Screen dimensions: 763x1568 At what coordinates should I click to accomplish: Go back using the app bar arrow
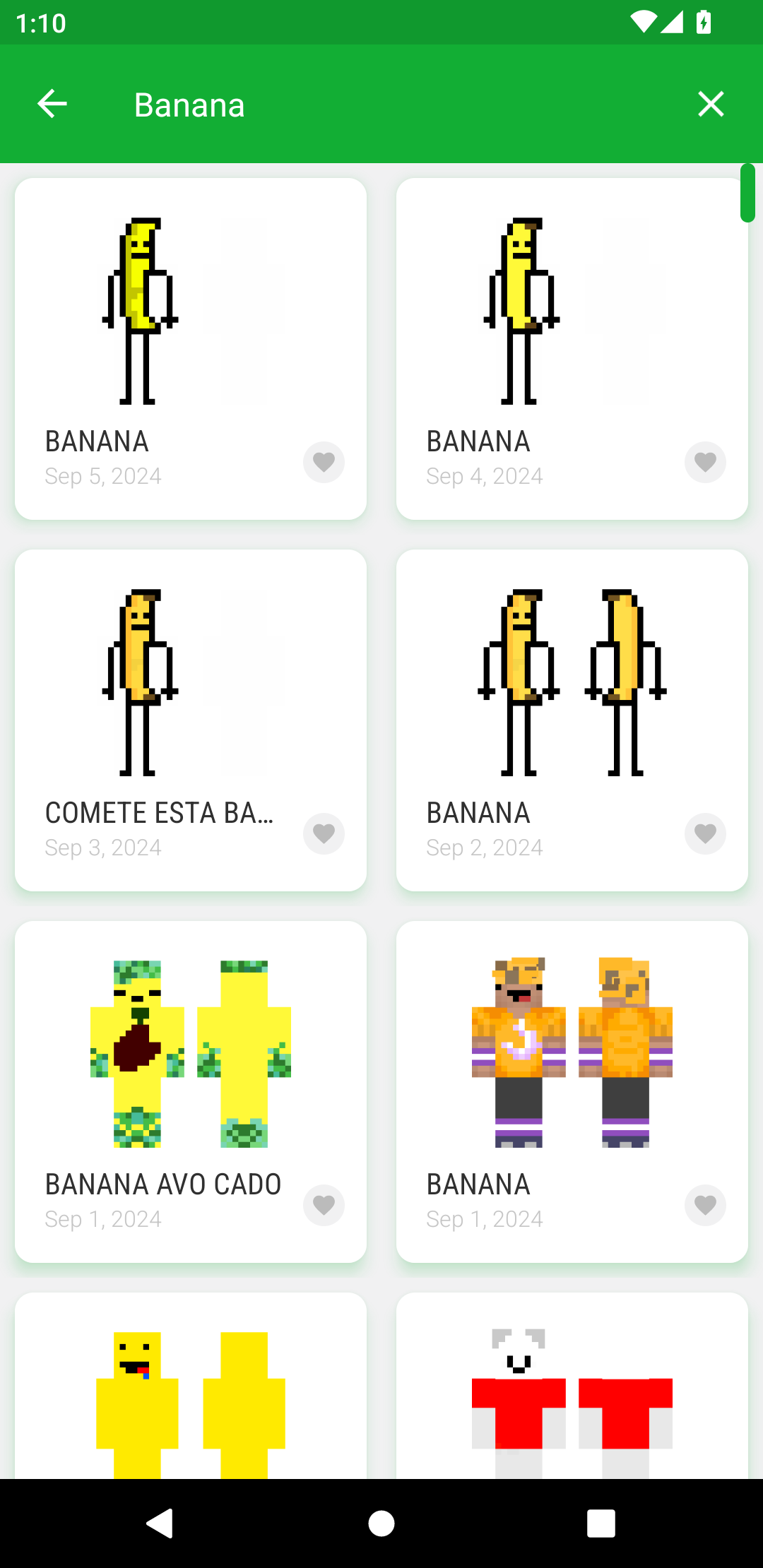pyautogui.click(x=52, y=104)
